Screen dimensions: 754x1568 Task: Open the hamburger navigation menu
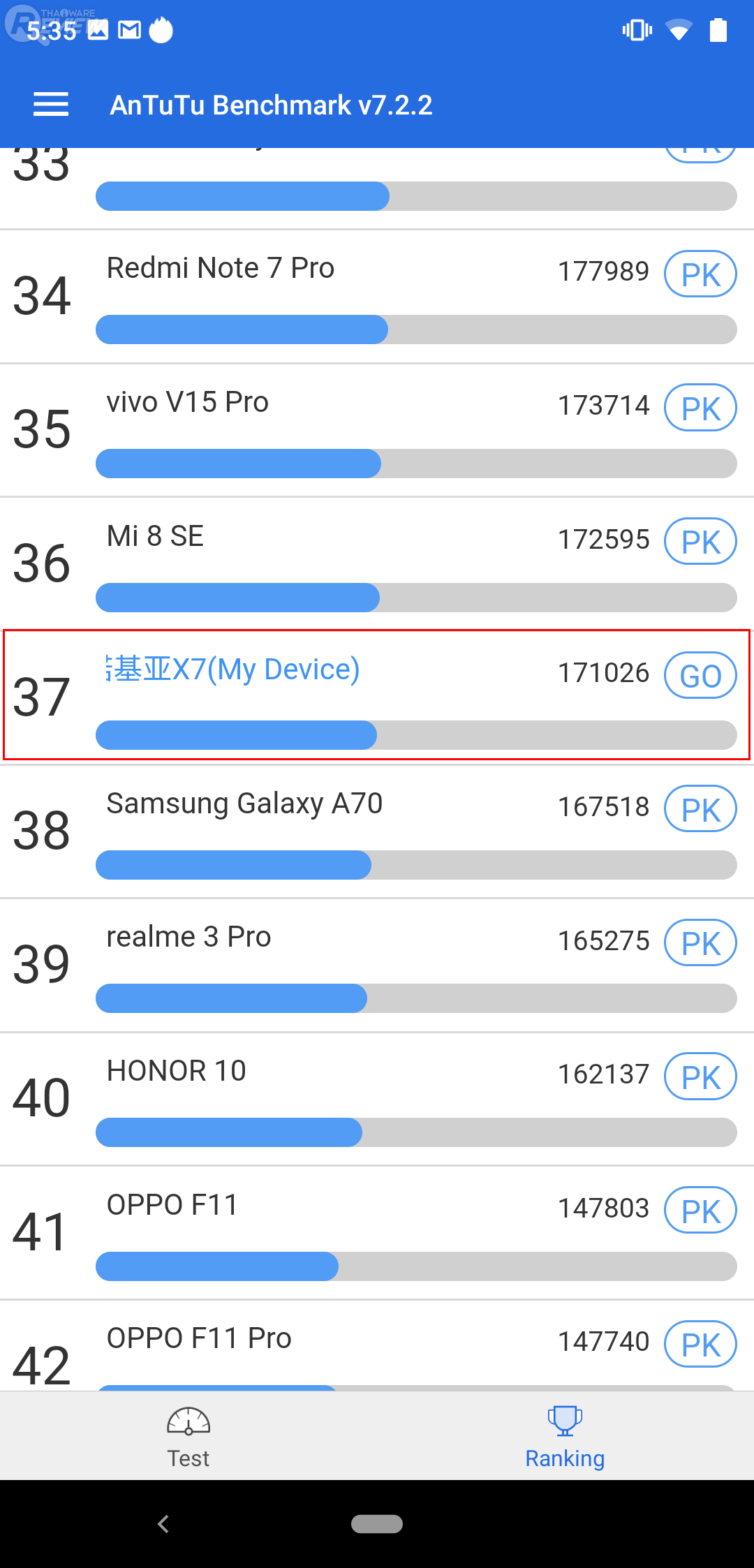coord(51,105)
